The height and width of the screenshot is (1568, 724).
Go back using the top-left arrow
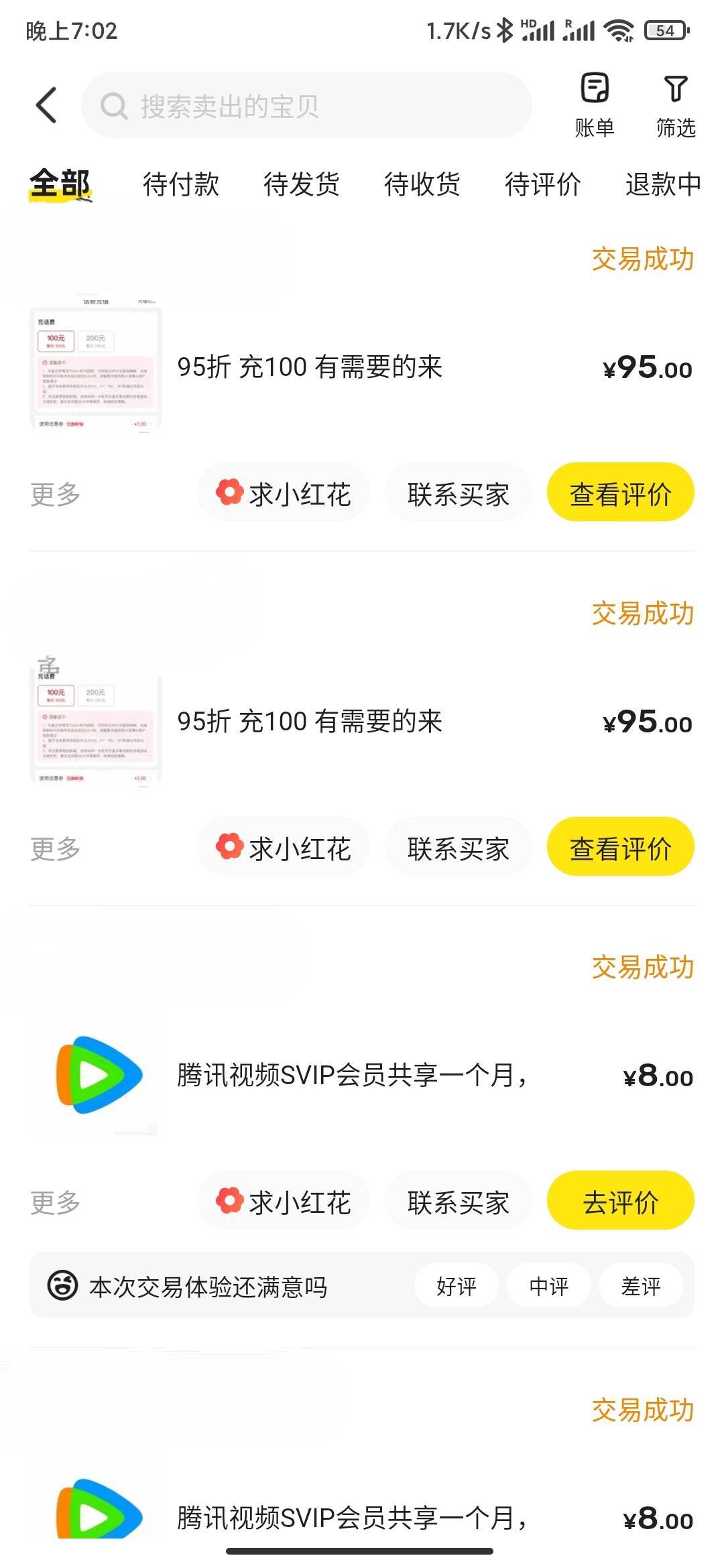click(46, 105)
